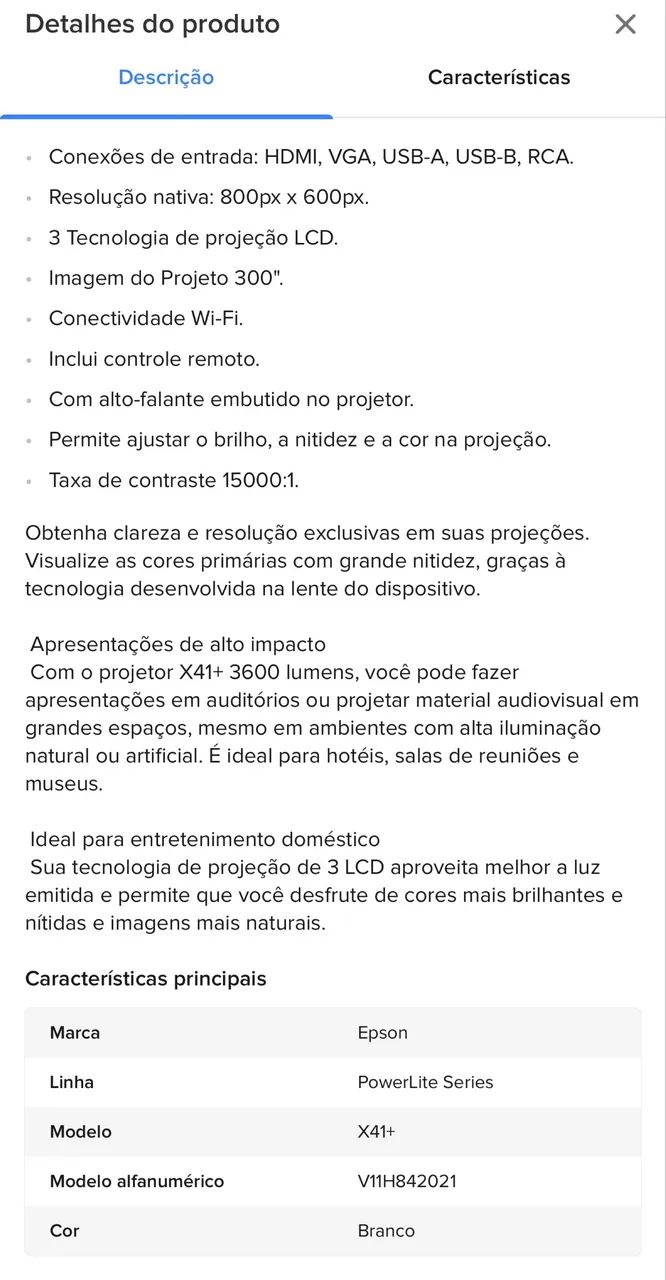Image resolution: width=666 pixels, height=1280 pixels.
Task: Close the Detalhes do produto panel
Action: click(x=625, y=24)
